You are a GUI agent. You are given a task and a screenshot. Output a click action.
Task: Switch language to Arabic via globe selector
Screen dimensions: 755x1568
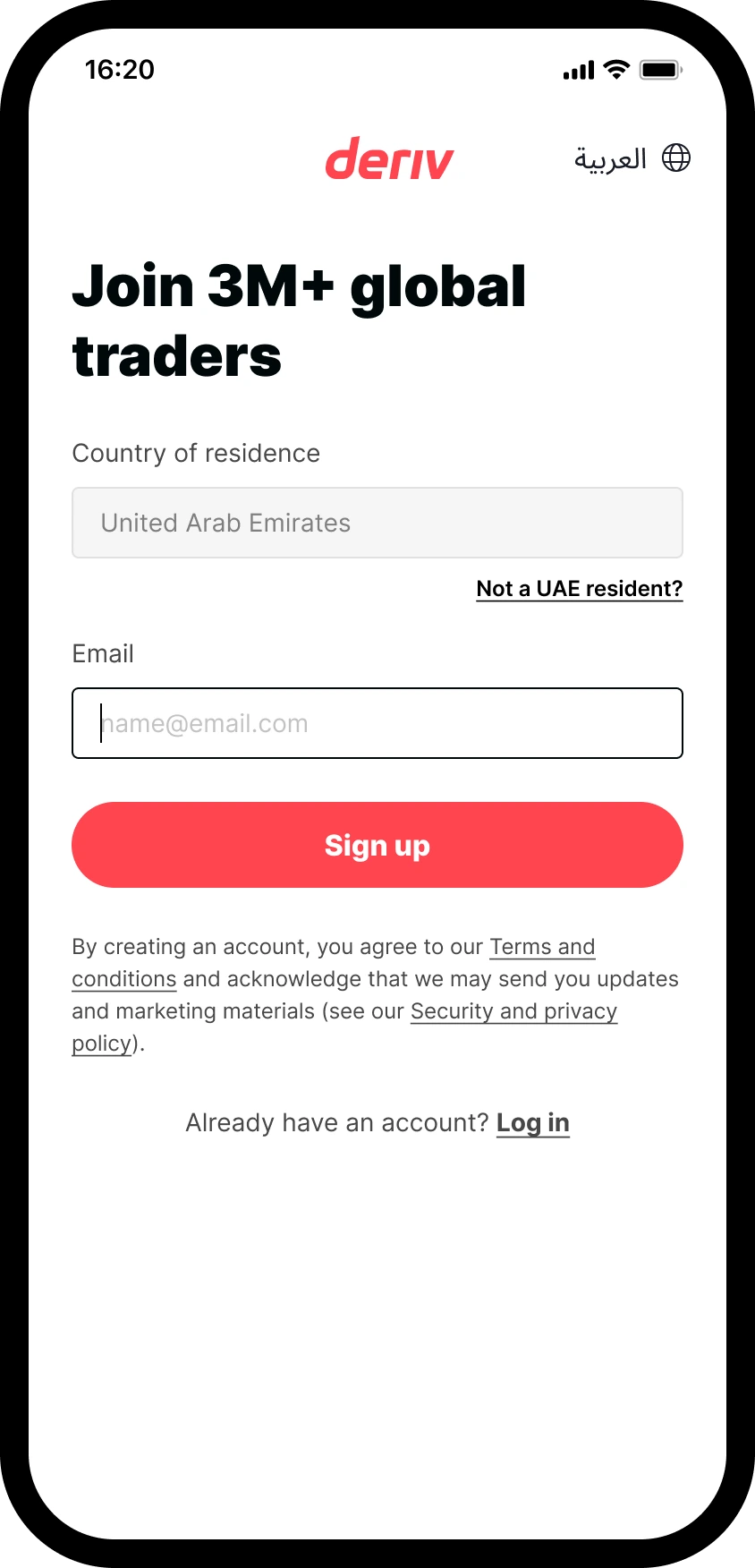point(632,158)
